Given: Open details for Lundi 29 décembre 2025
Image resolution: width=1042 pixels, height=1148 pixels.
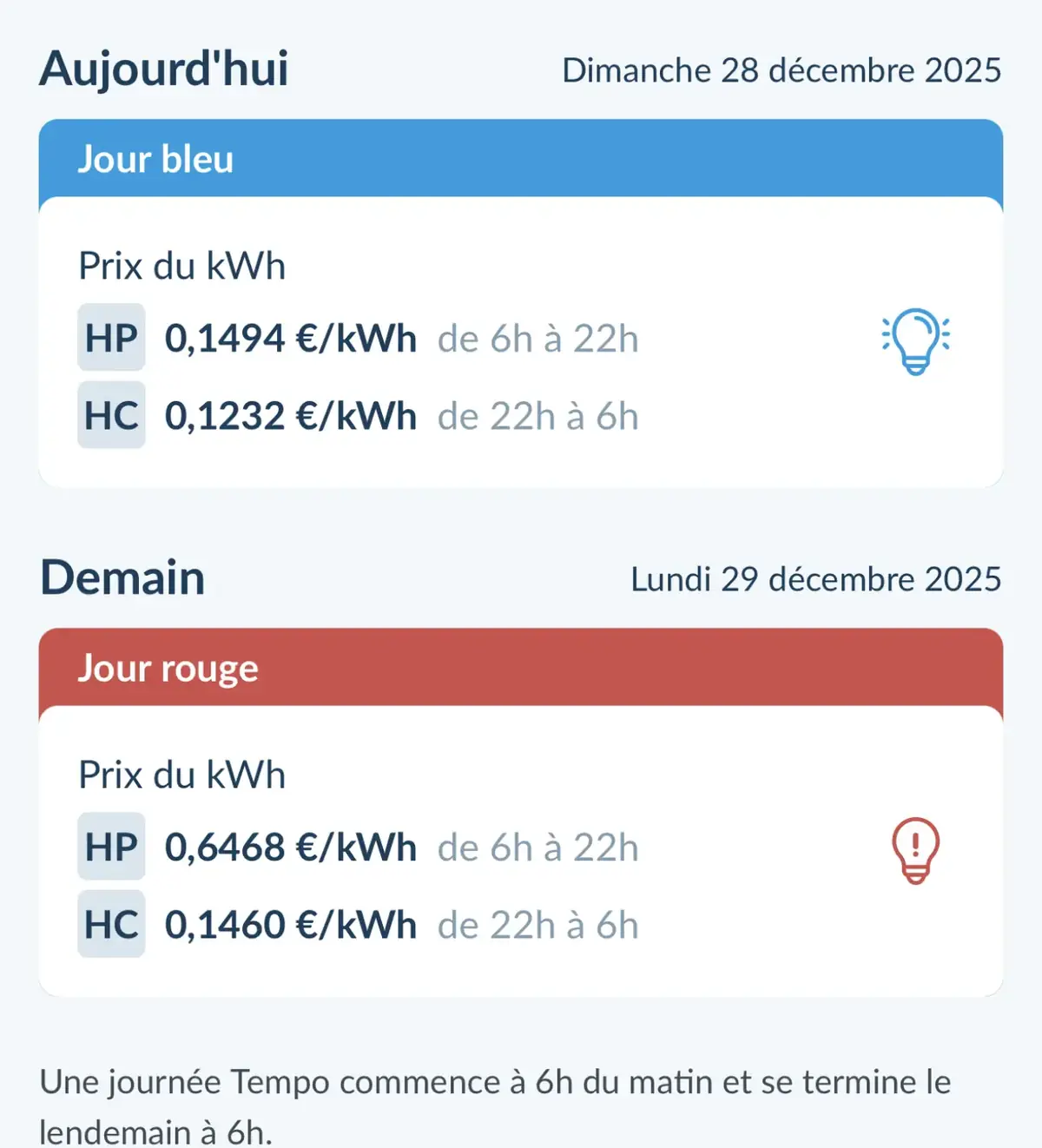Looking at the screenshot, I should pos(816,579).
